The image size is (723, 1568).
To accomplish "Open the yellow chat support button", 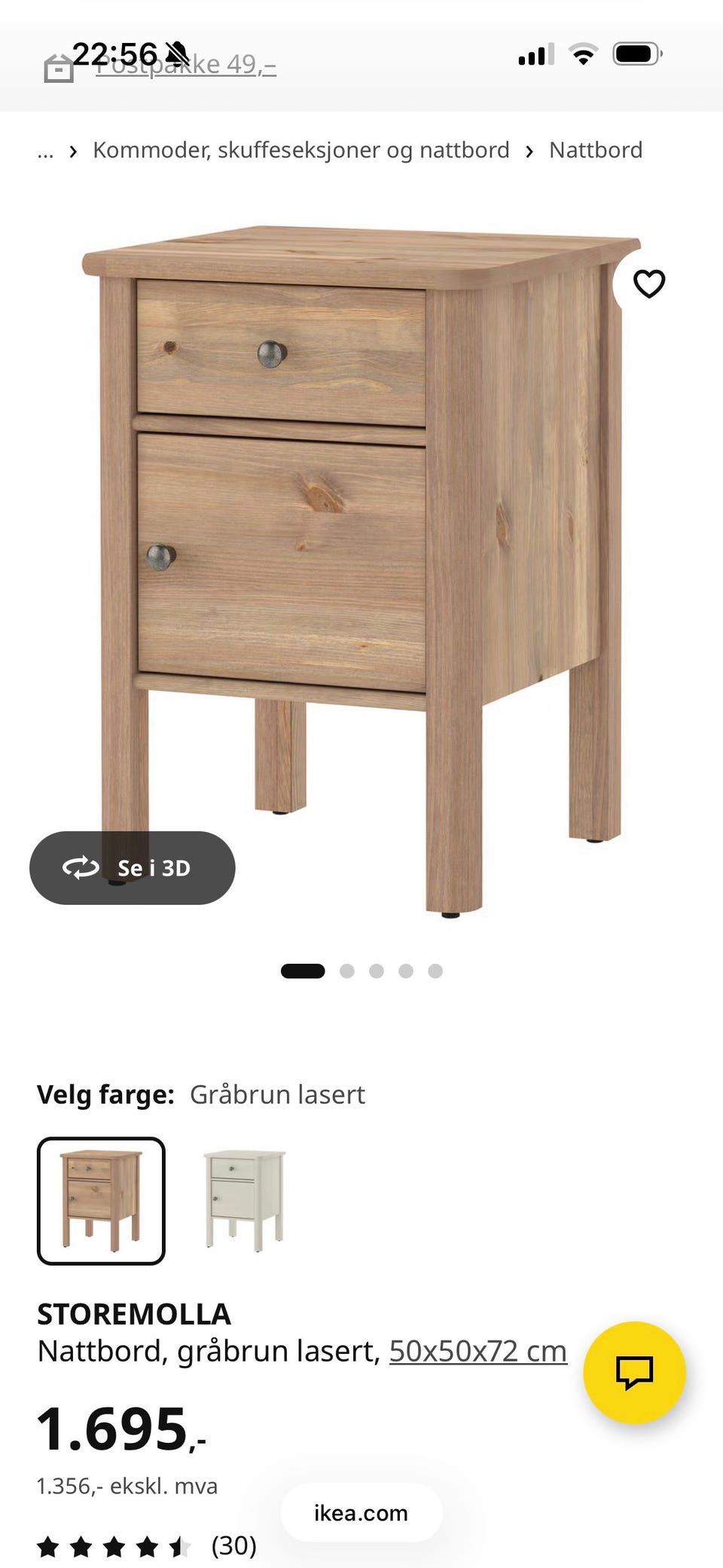I will pos(634,1372).
